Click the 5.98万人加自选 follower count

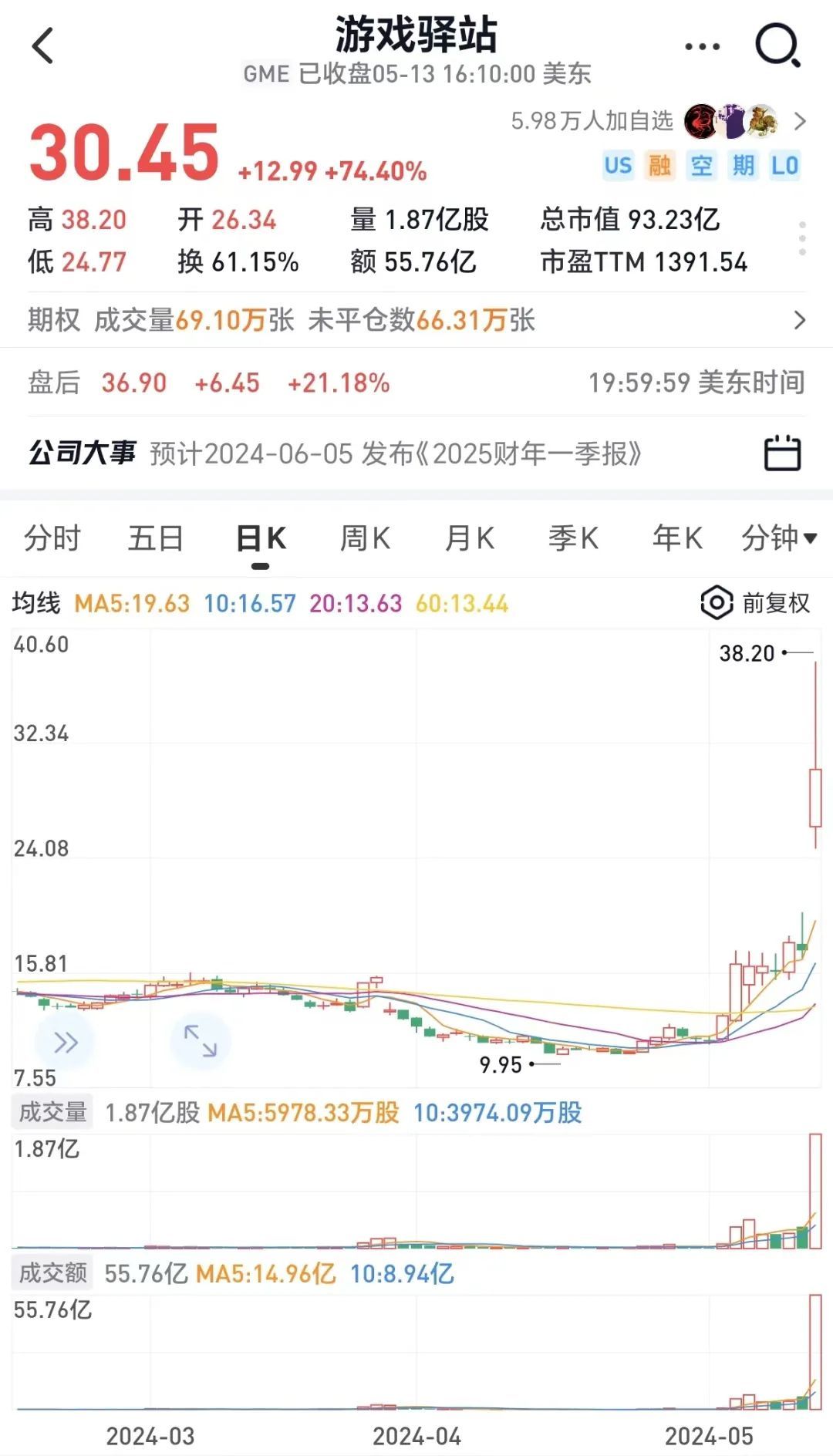pos(594,120)
